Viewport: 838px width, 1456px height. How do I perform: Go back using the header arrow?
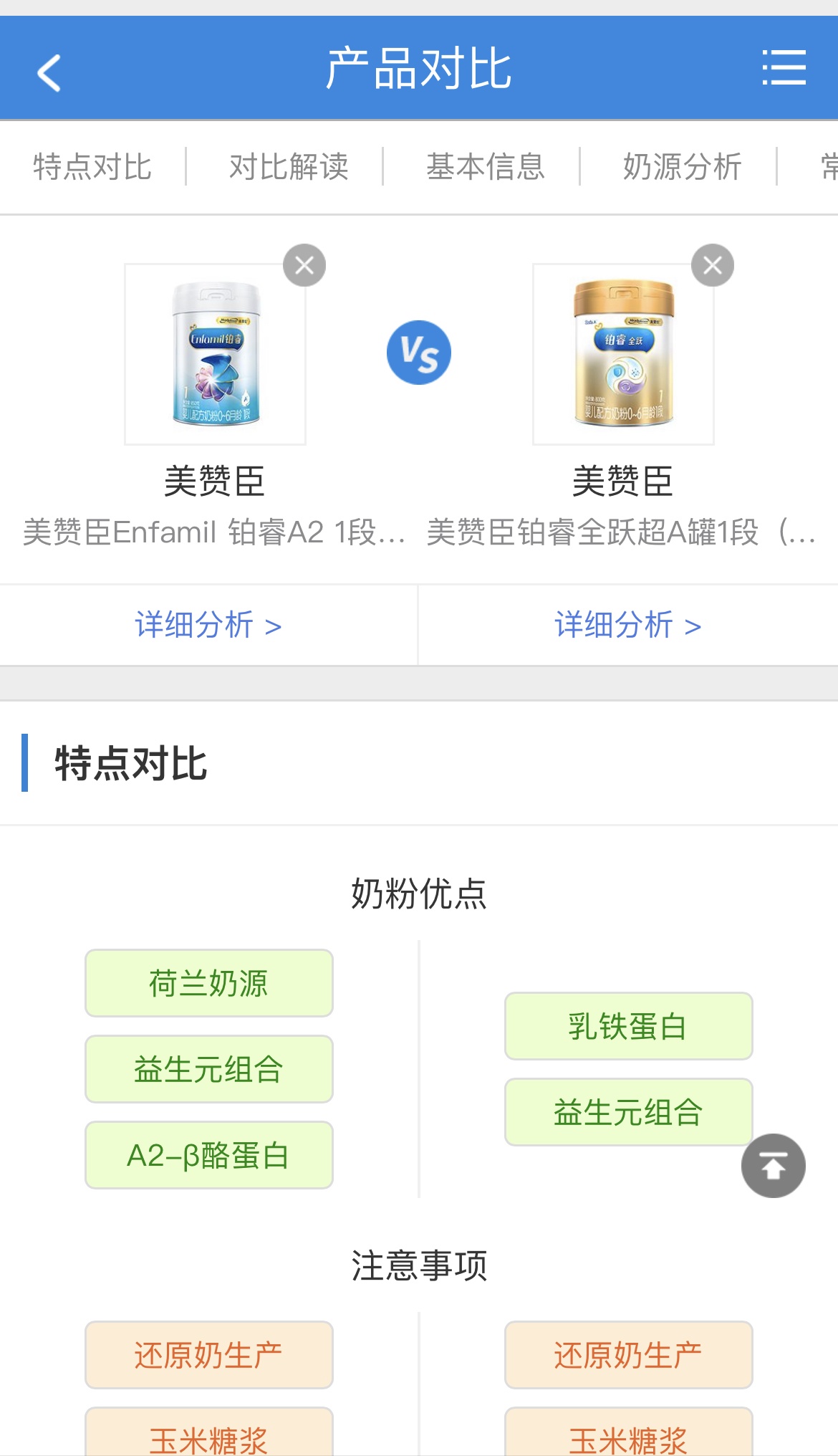(49, 72)
